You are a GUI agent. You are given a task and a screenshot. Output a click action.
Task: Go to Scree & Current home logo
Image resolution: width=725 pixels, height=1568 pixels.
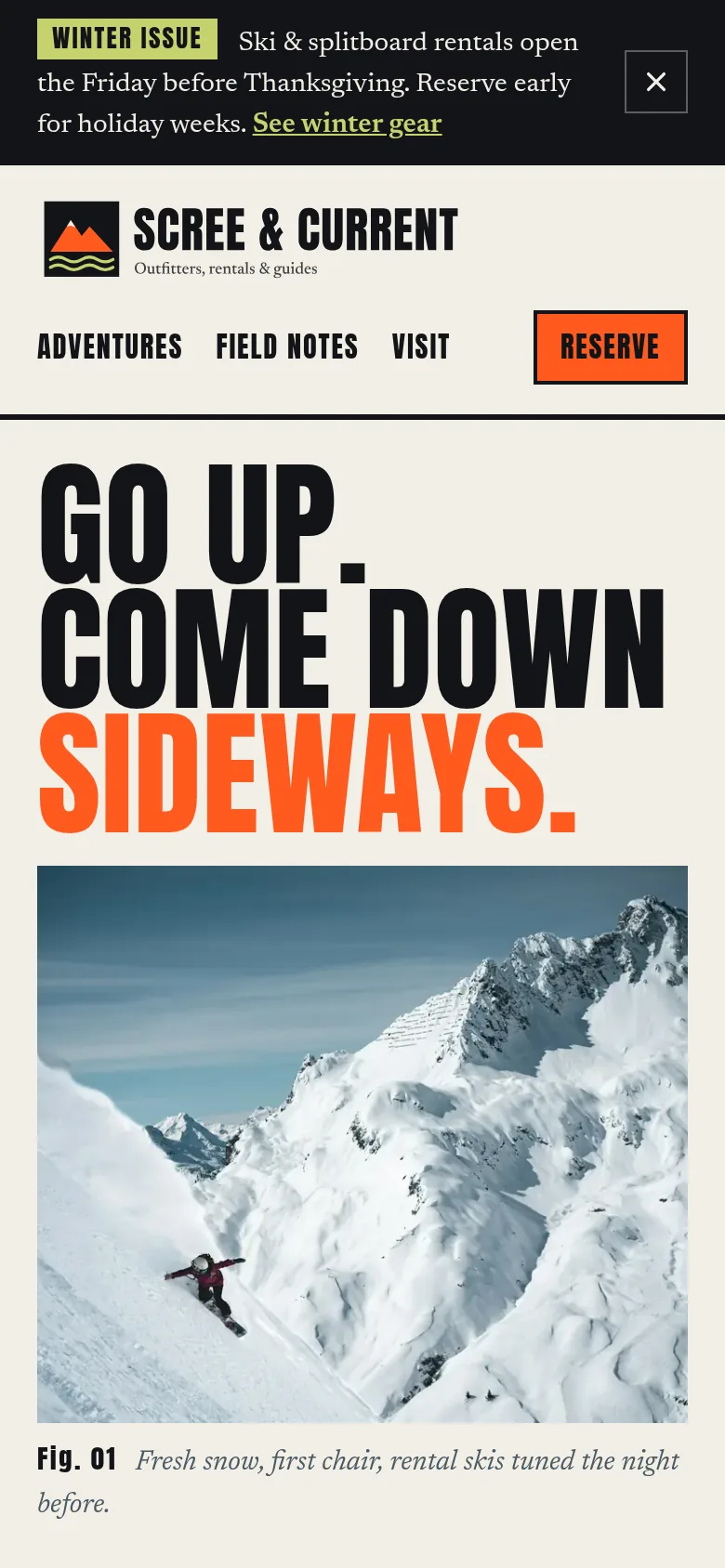coord(251,240)
